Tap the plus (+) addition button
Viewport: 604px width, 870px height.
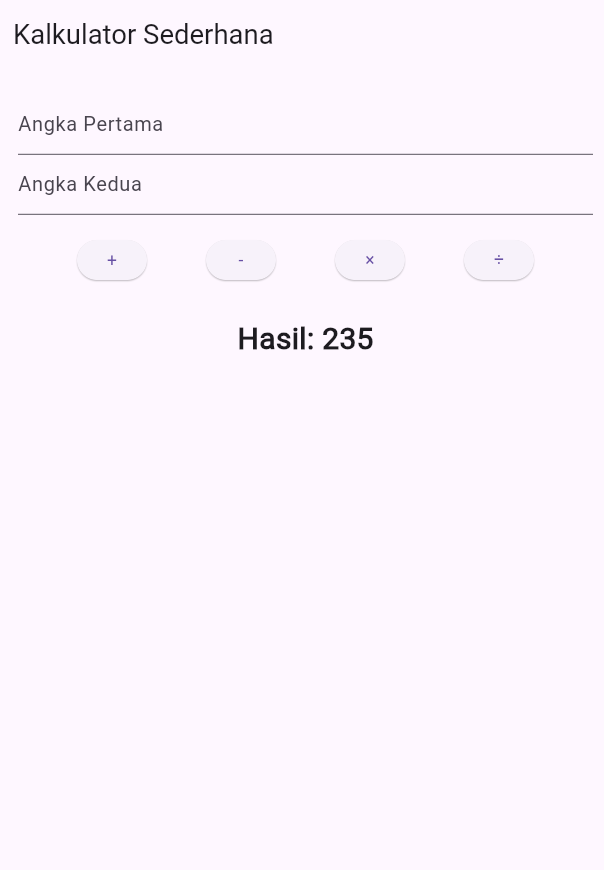(x=112, y=260)
